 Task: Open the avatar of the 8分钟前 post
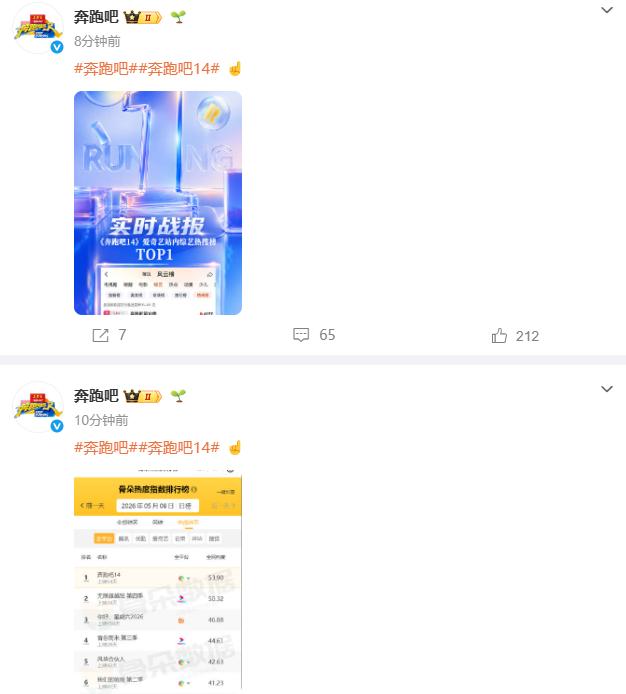tap(38, 28)
